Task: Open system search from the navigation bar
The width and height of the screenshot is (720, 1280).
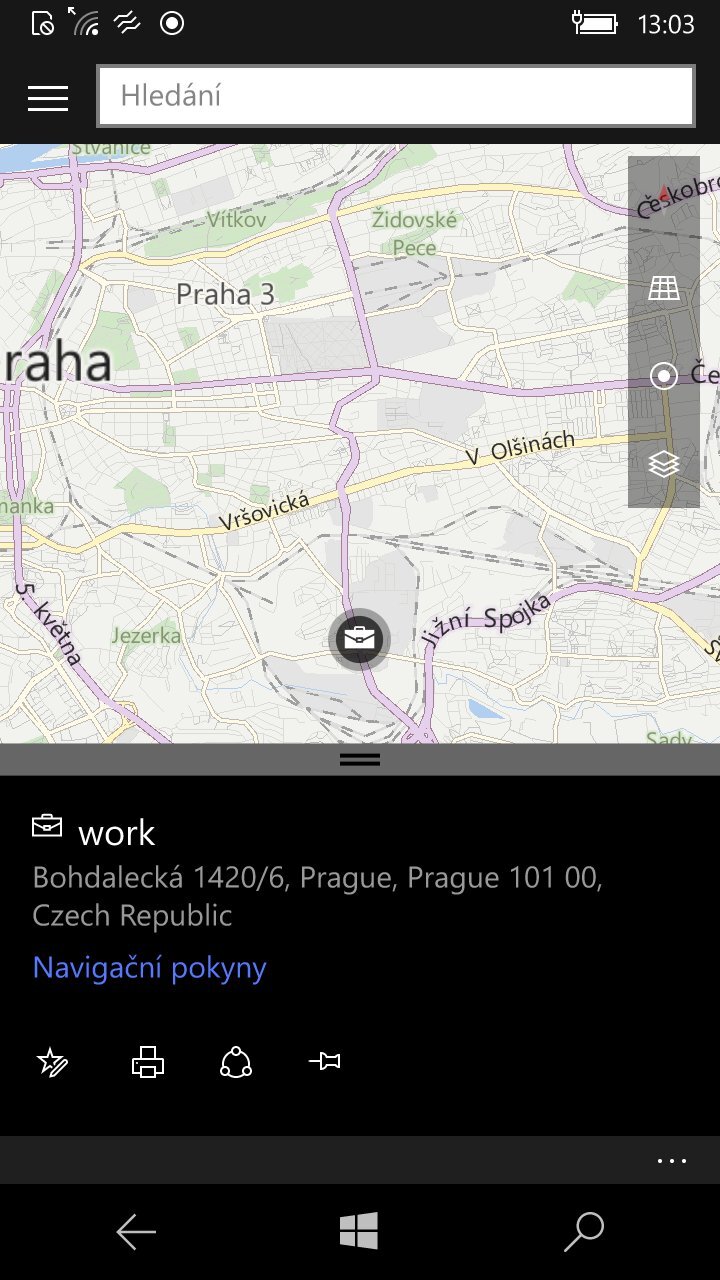Action: (584, 1231)
